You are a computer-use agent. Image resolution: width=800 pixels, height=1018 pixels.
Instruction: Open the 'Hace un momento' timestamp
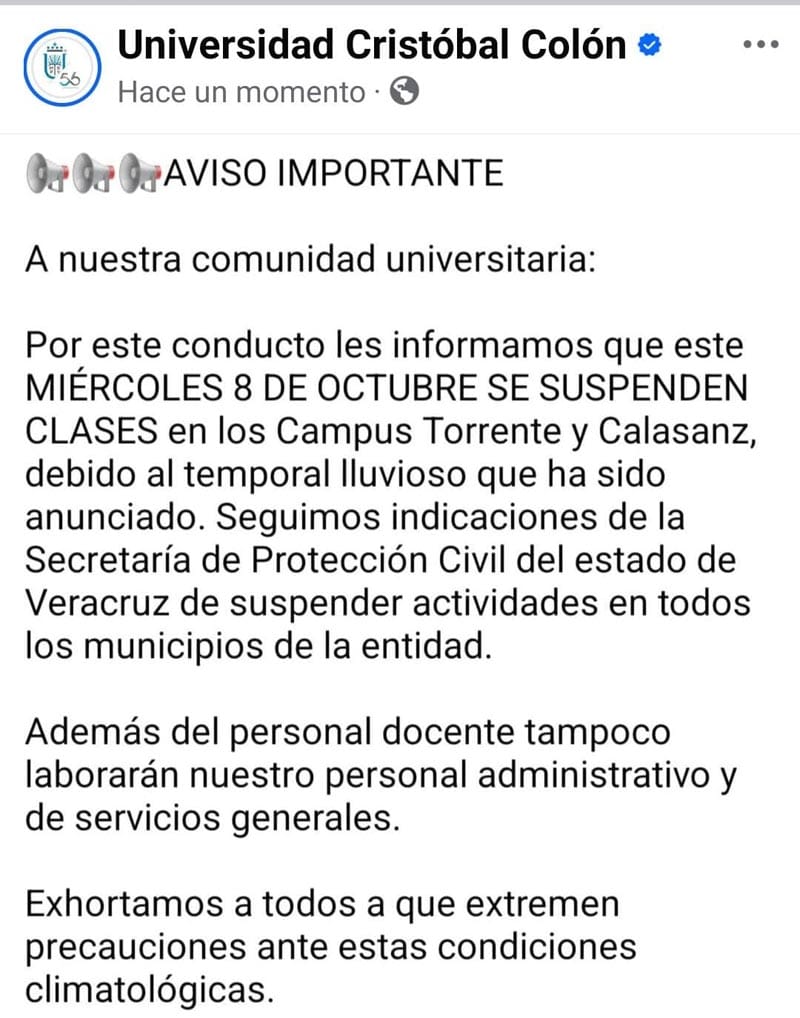pyautogui.click(x=241, y=93)
